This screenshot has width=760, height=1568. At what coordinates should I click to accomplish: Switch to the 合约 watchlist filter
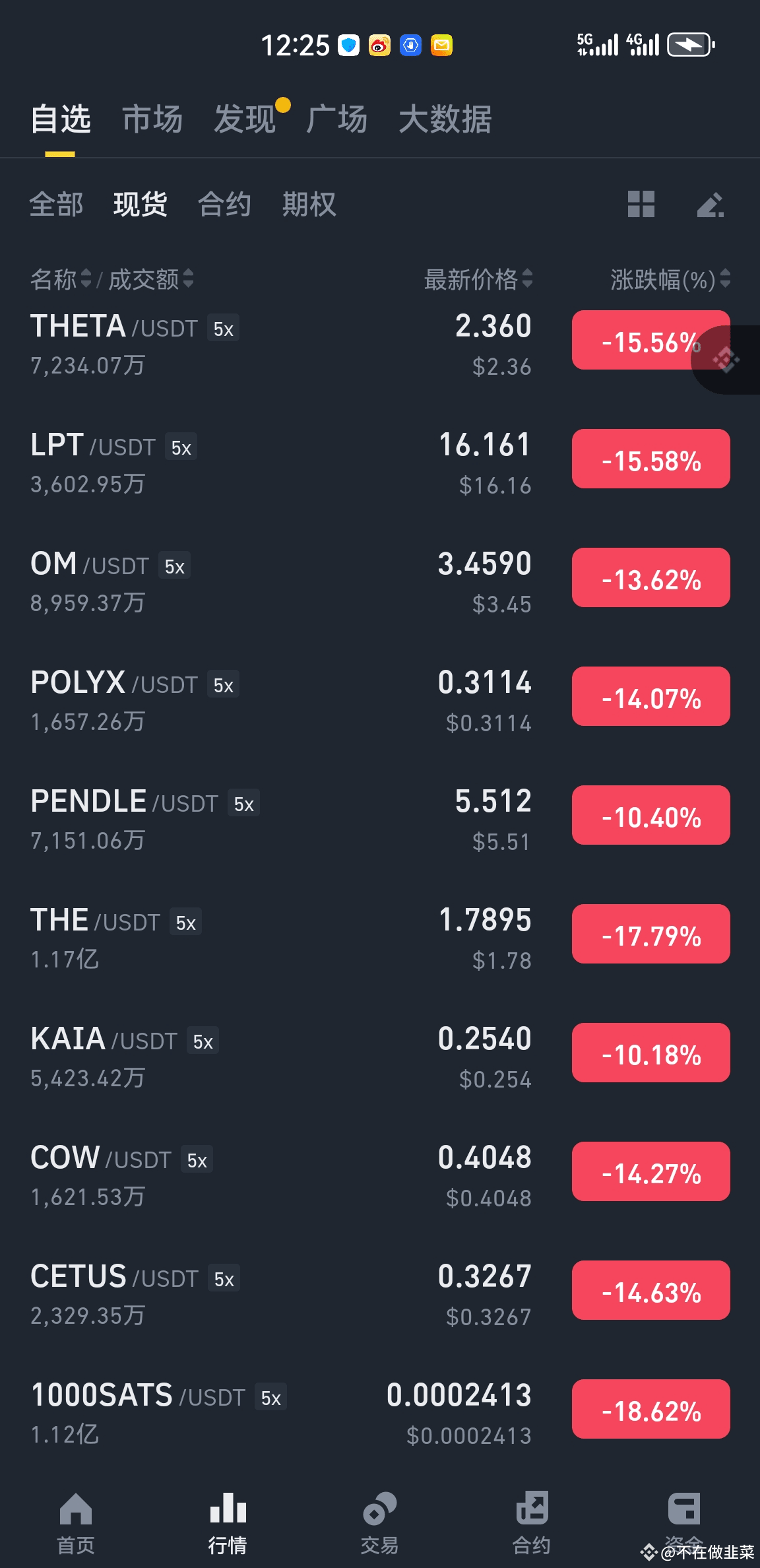pyautogui.click(x=225, y=204)
